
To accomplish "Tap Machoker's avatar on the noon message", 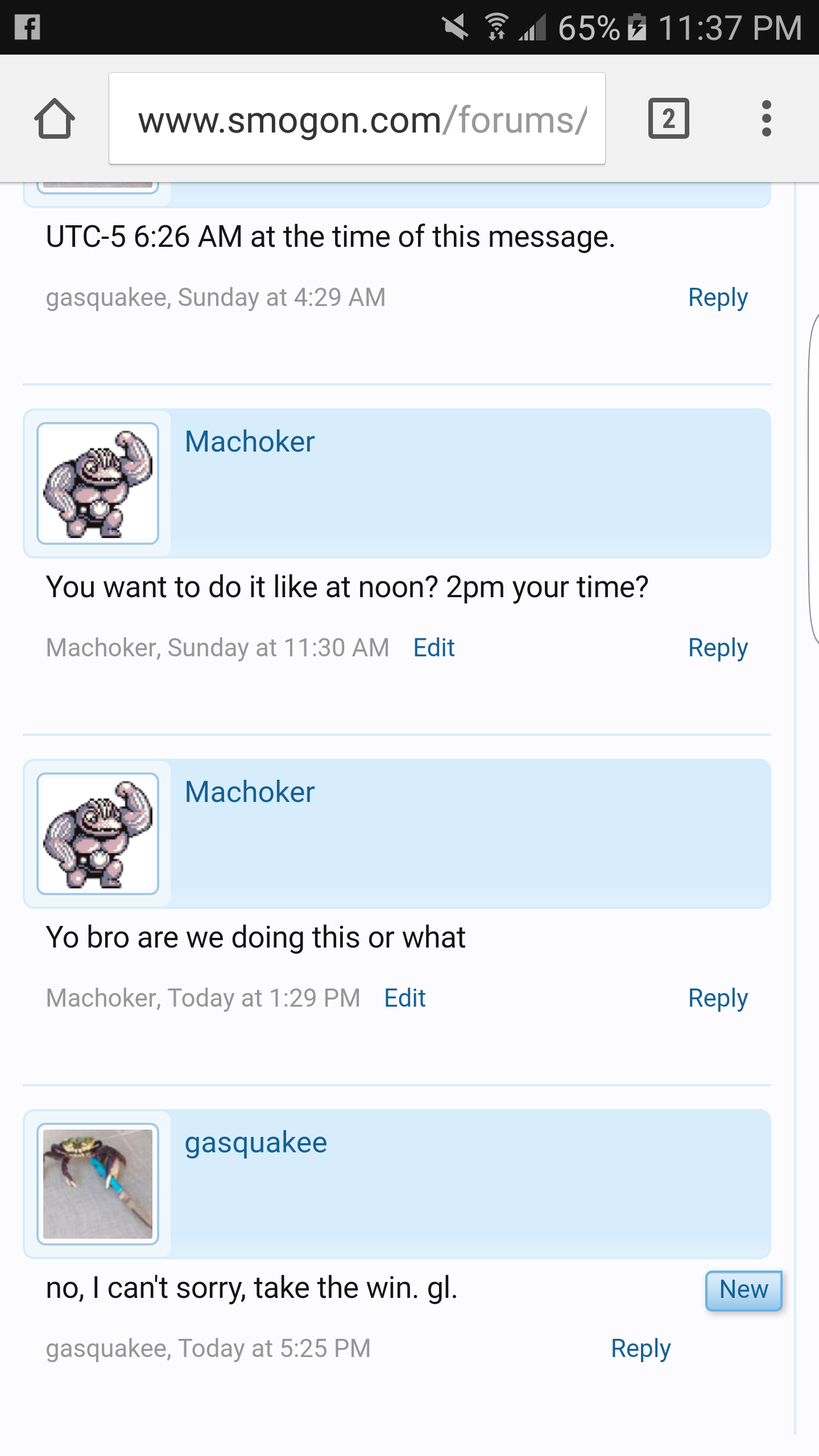I will pos(98,483).
